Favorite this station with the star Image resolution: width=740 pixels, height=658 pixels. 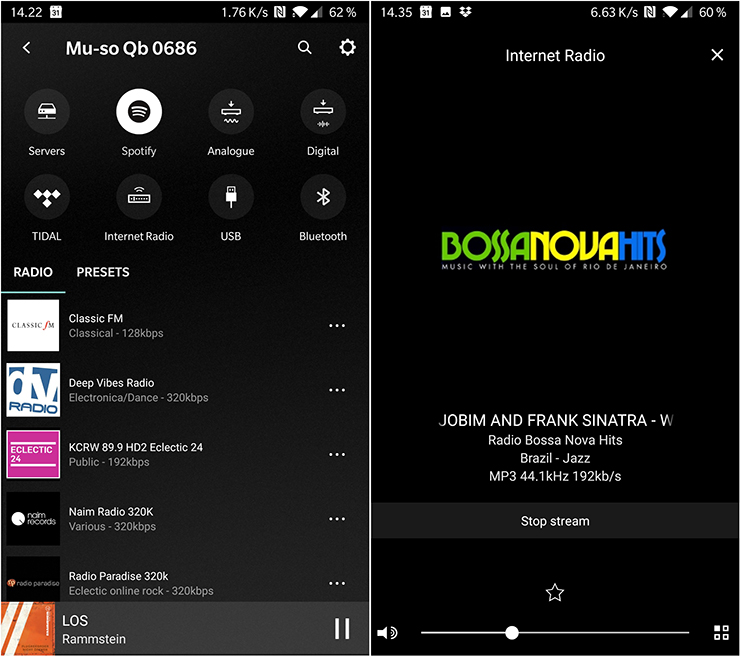click(555, 593)
